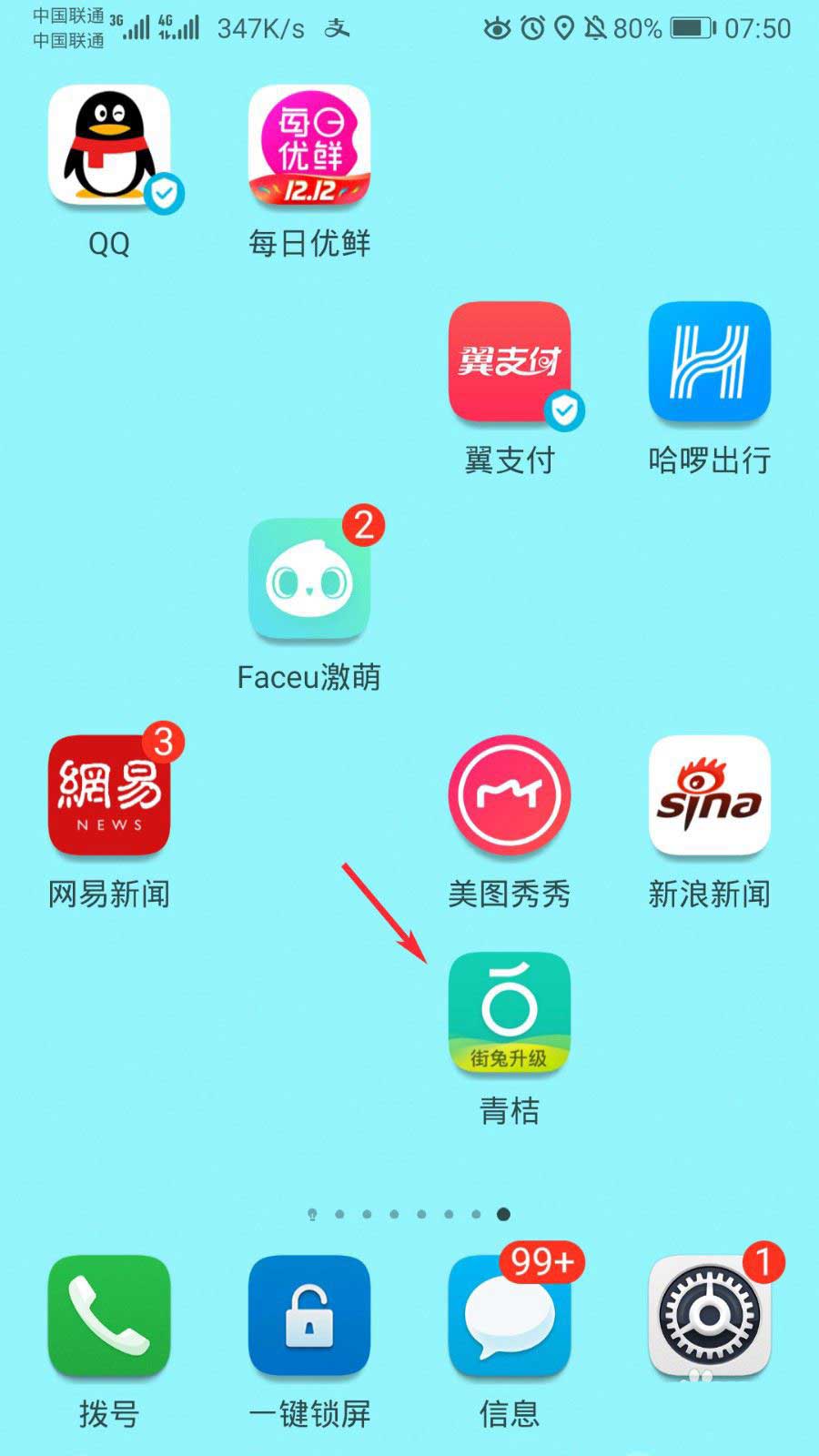Launch 哈啰出行 app
Viewport: 819px width, 1456px height.
click(x=710, y=363)
